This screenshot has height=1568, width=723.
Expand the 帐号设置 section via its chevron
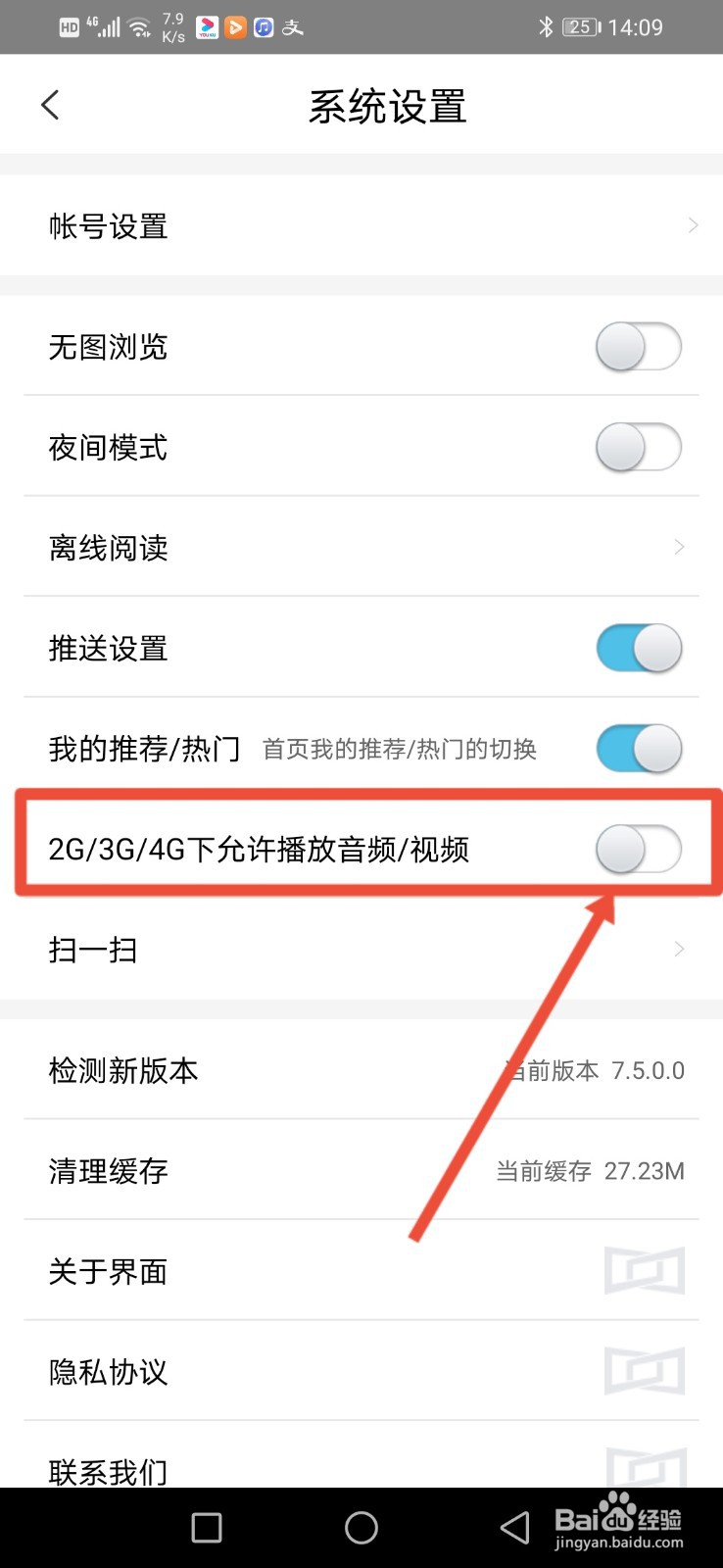(x=691, y=225)
